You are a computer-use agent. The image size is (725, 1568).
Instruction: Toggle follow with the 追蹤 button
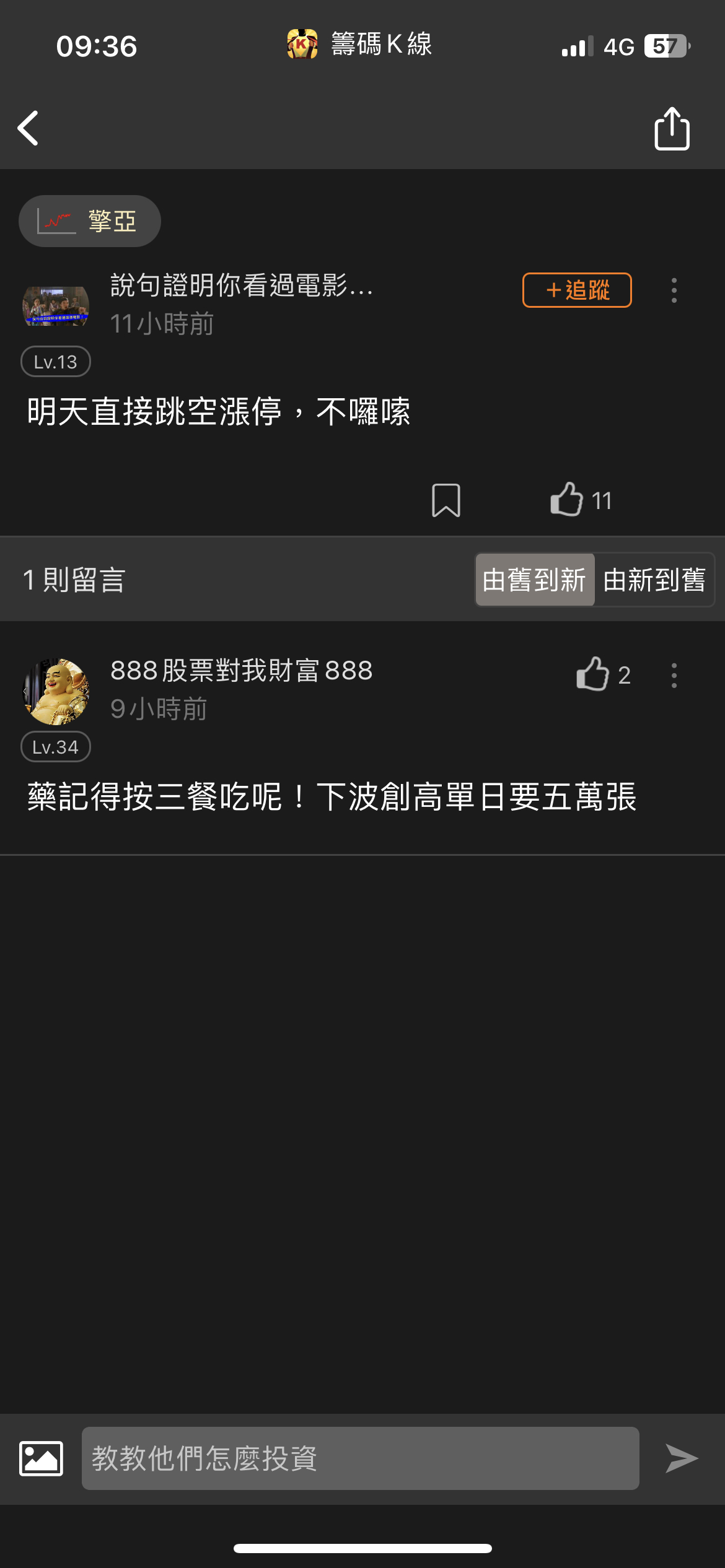pos(576,290)
